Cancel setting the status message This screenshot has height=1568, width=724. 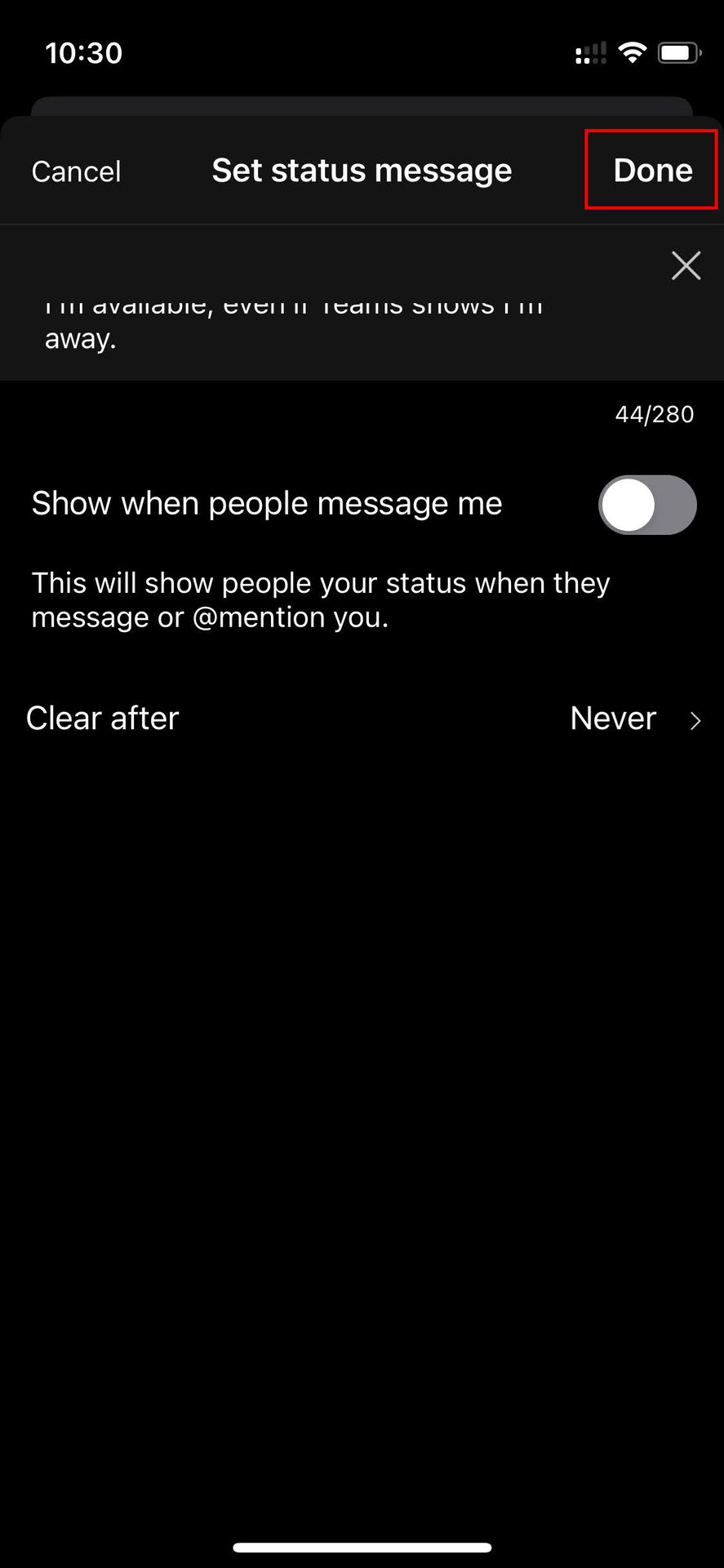click(76, 171)
